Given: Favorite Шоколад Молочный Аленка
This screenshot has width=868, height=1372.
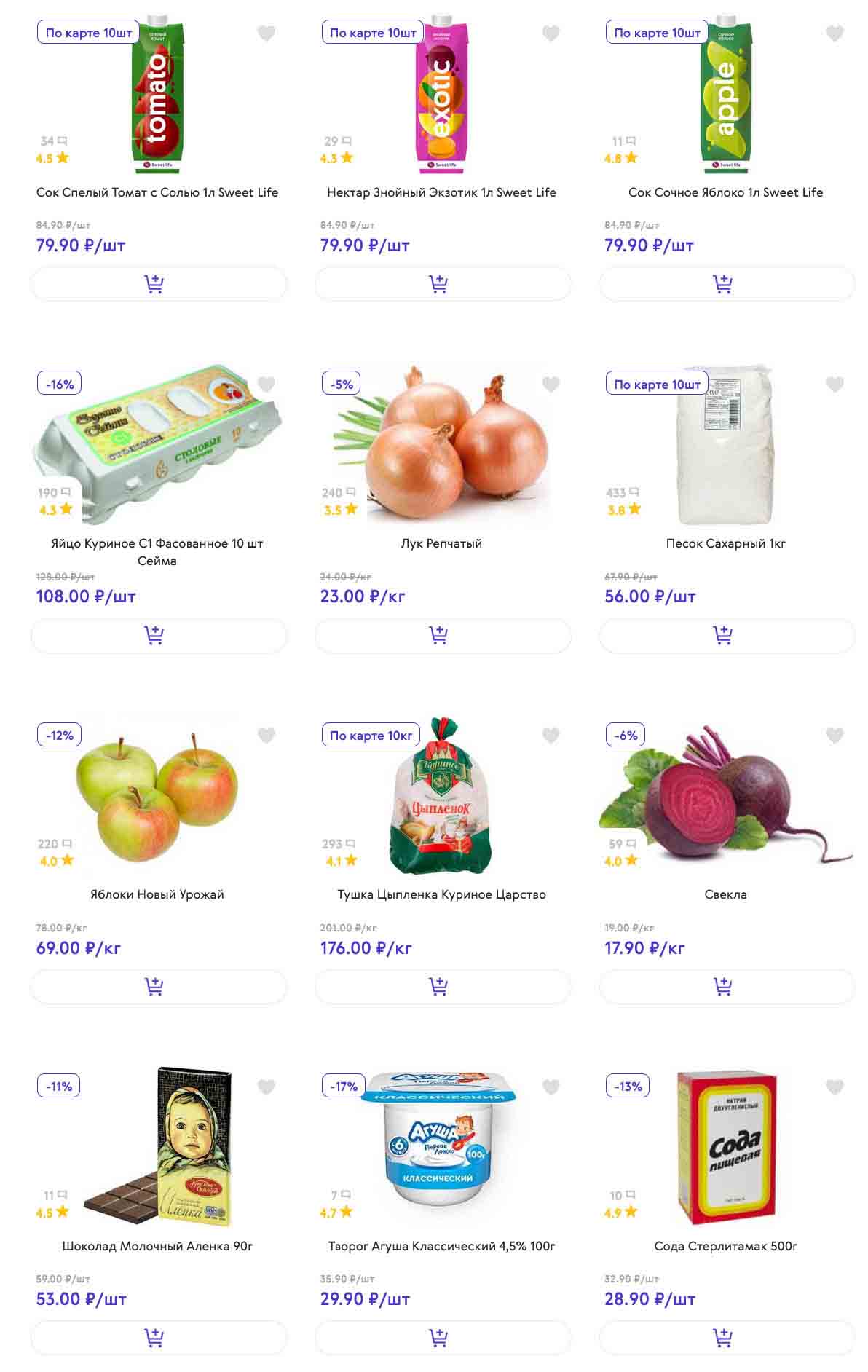Looking at the screenshot, I should [267, 1087].
